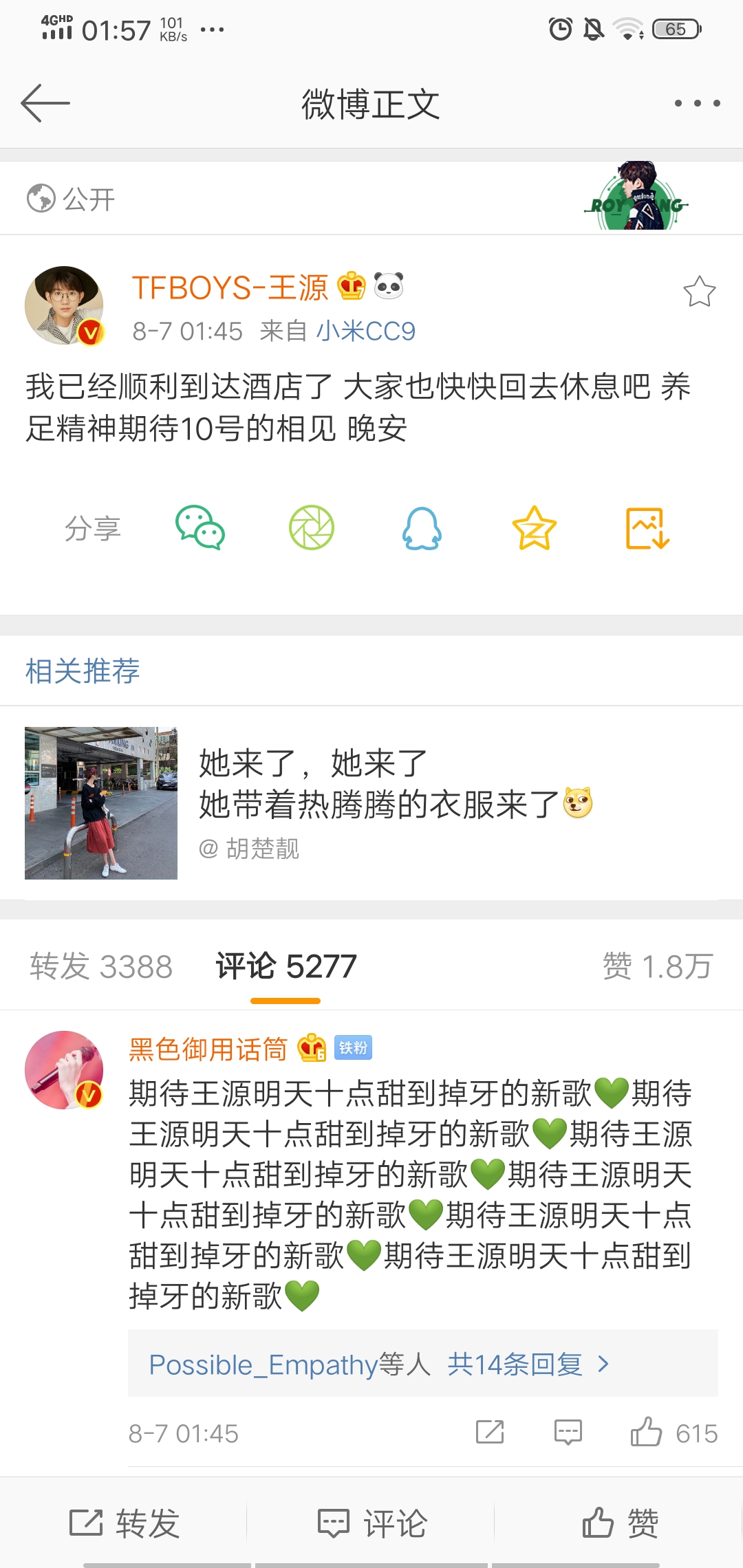Go back using the top-left arrow
The width and height of the screenshot is (743, 1568).
(45, 103)
